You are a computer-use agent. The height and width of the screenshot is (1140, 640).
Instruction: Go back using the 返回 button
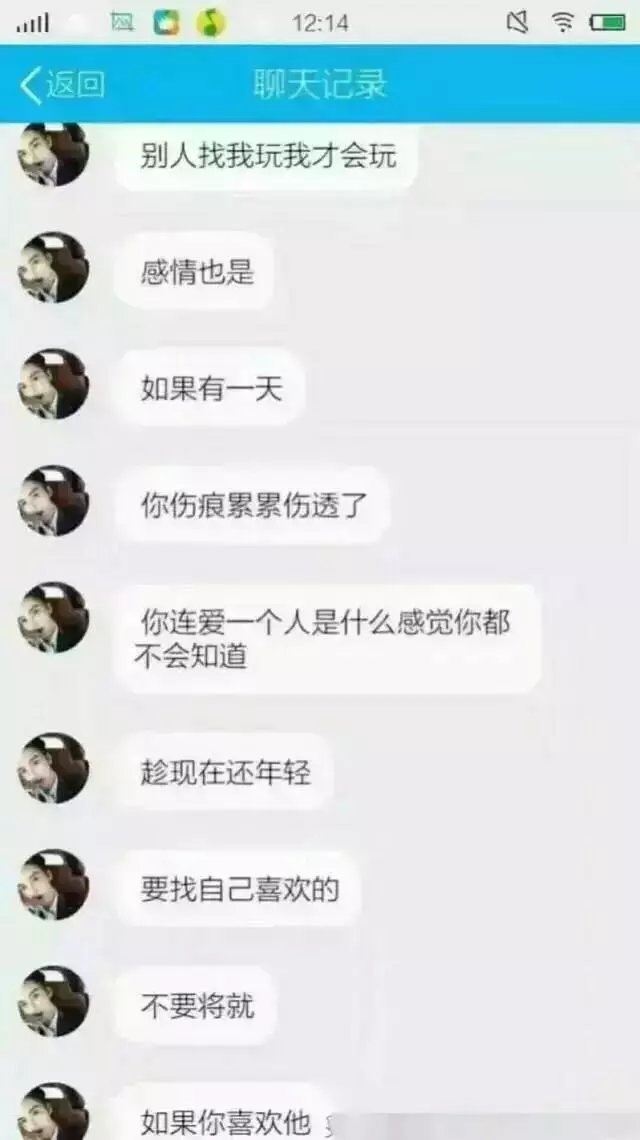pos(63,84)
